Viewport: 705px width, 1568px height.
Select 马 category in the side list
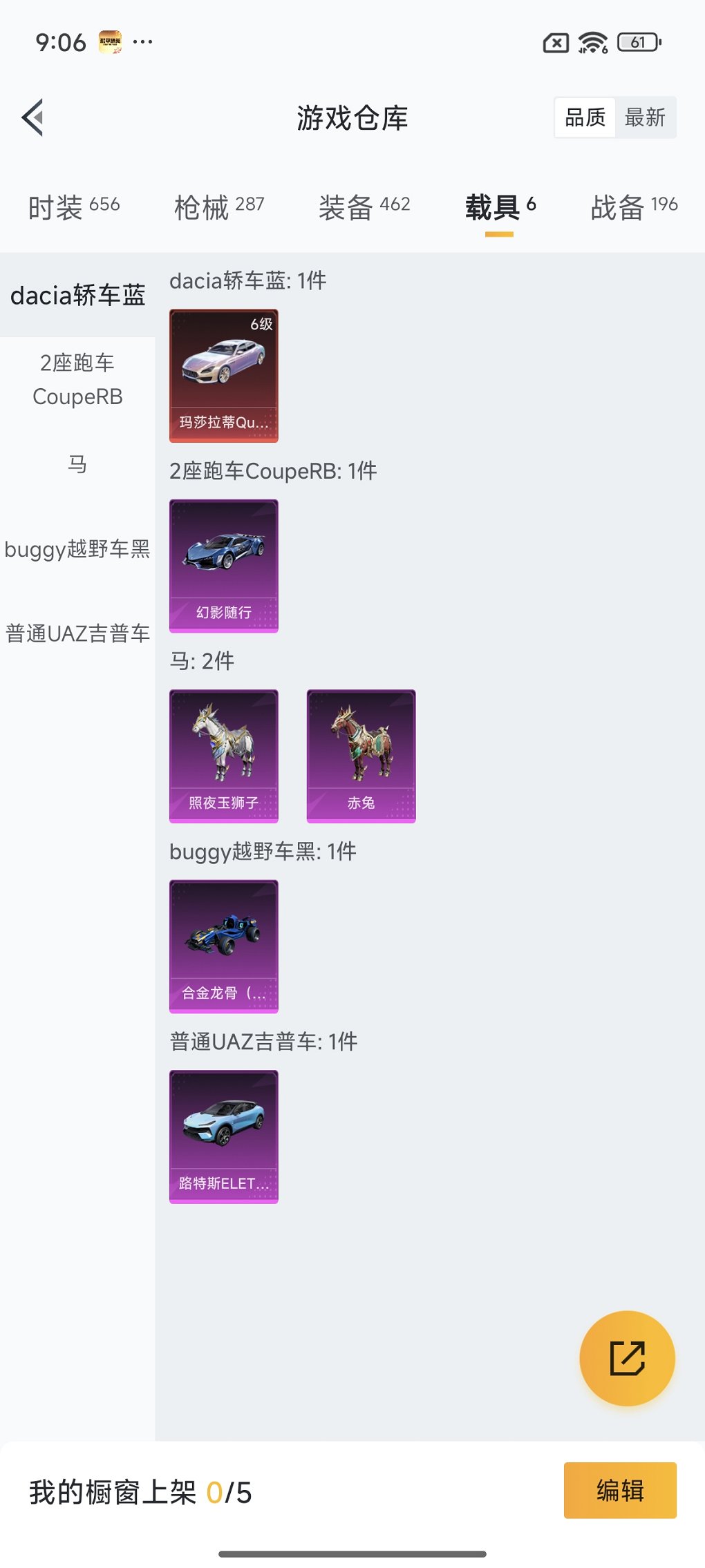[x=77, y=463]
